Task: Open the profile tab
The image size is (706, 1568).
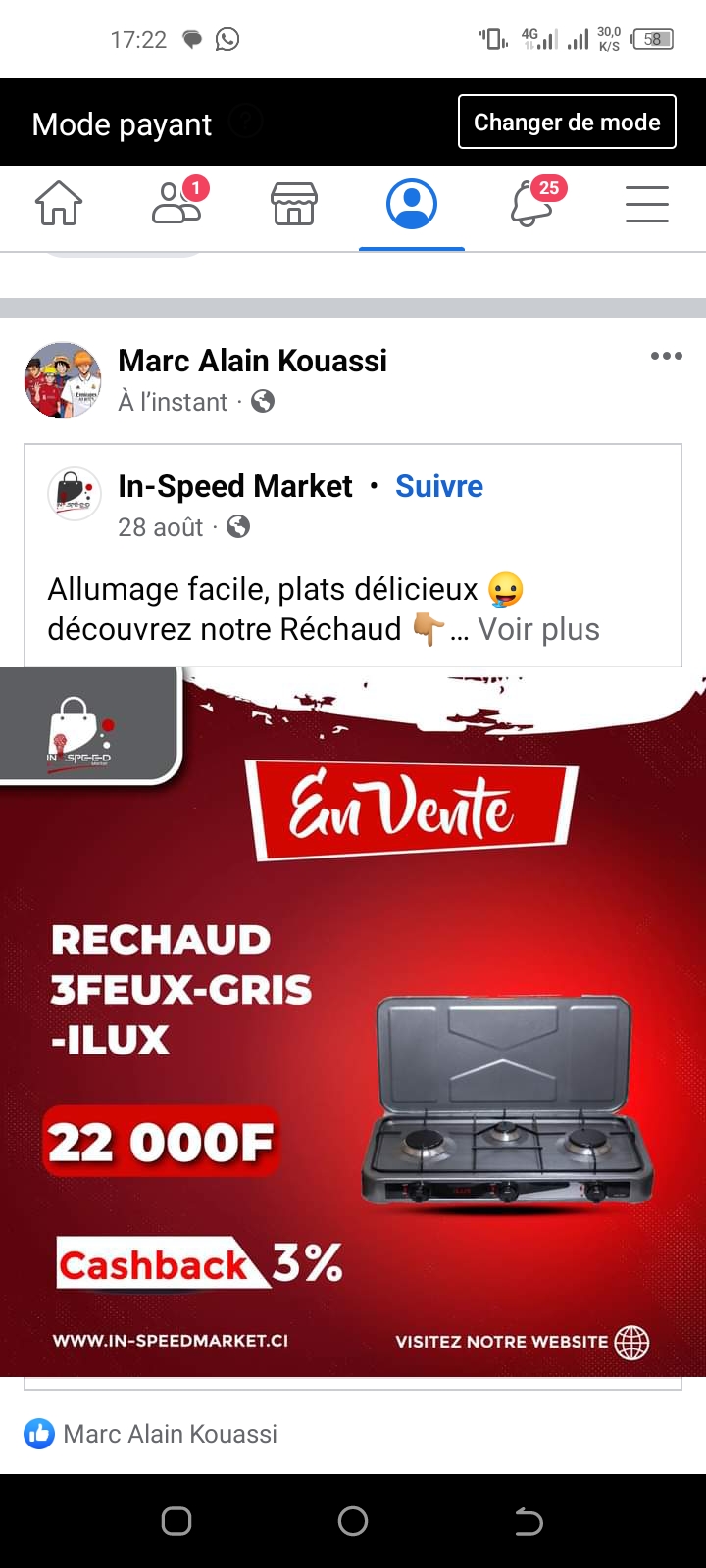Action: [412, 205]
